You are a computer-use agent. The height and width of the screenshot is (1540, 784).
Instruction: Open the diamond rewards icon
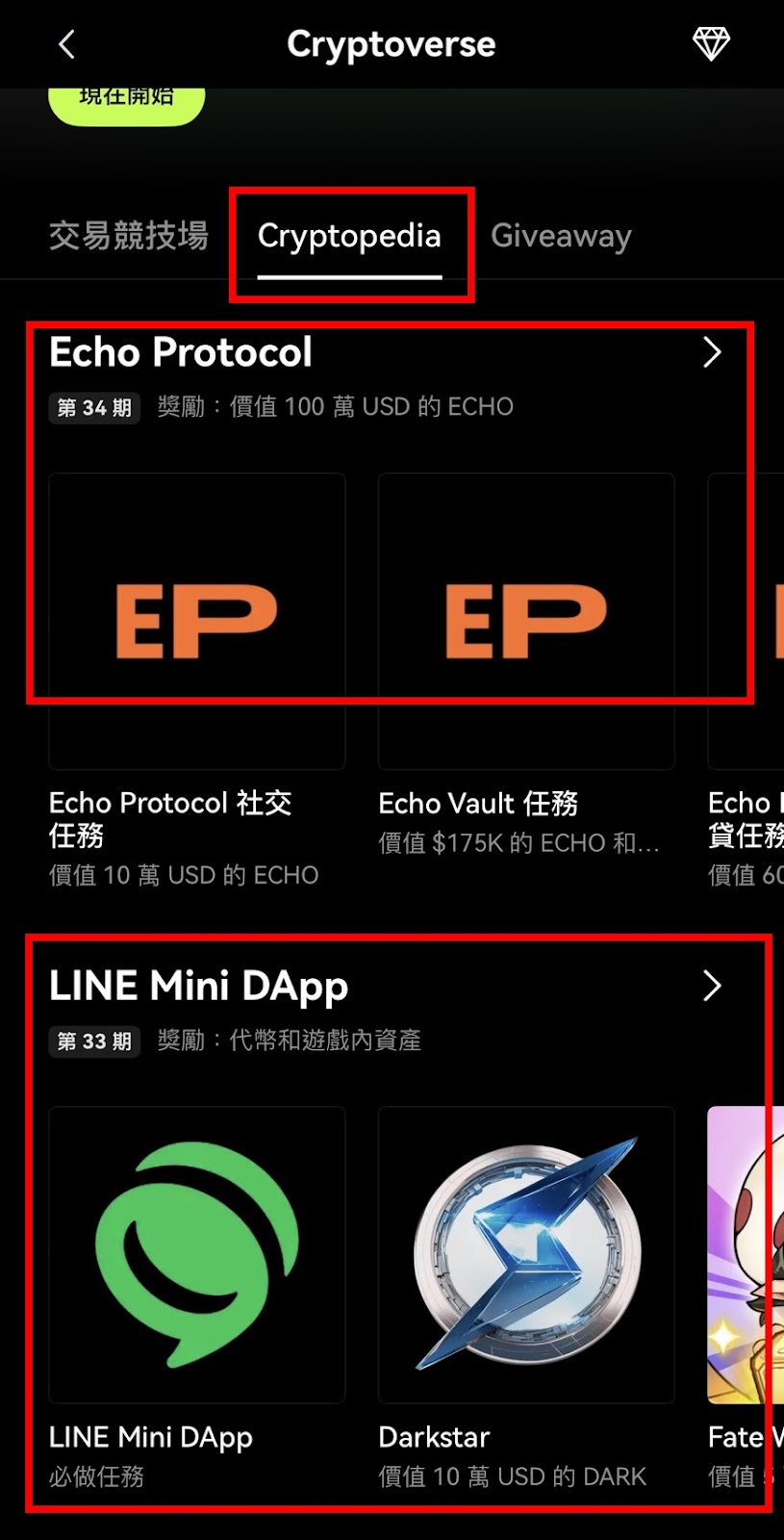point(711,43)
